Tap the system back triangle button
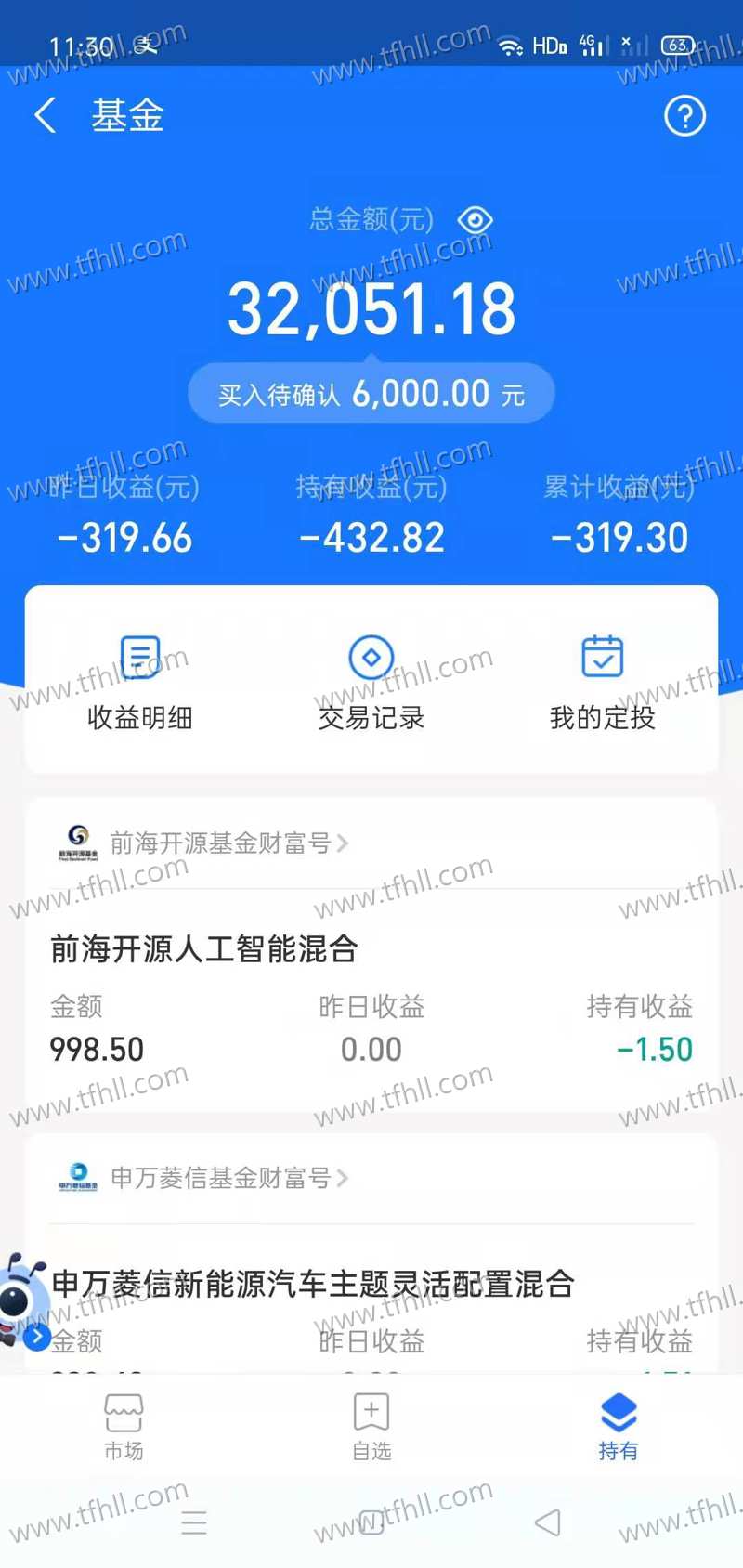 (548, 1522)
